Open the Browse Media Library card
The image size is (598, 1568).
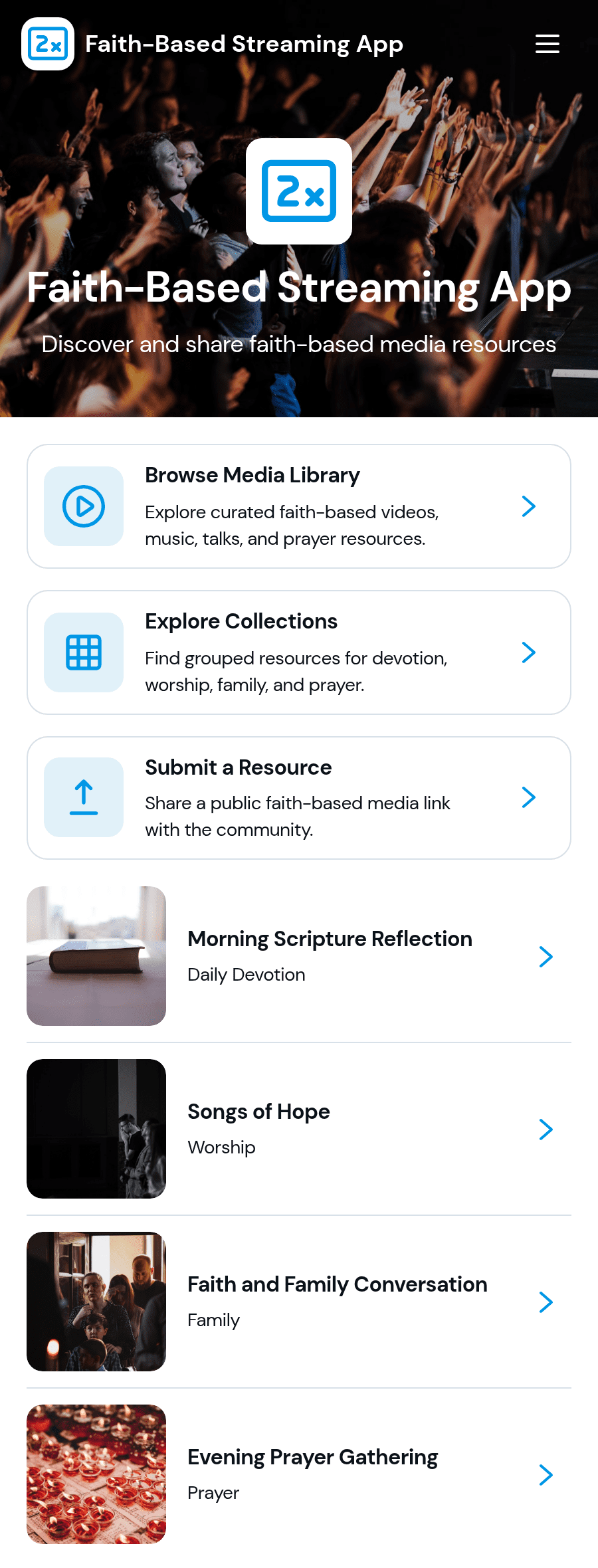tap(299, 506)
